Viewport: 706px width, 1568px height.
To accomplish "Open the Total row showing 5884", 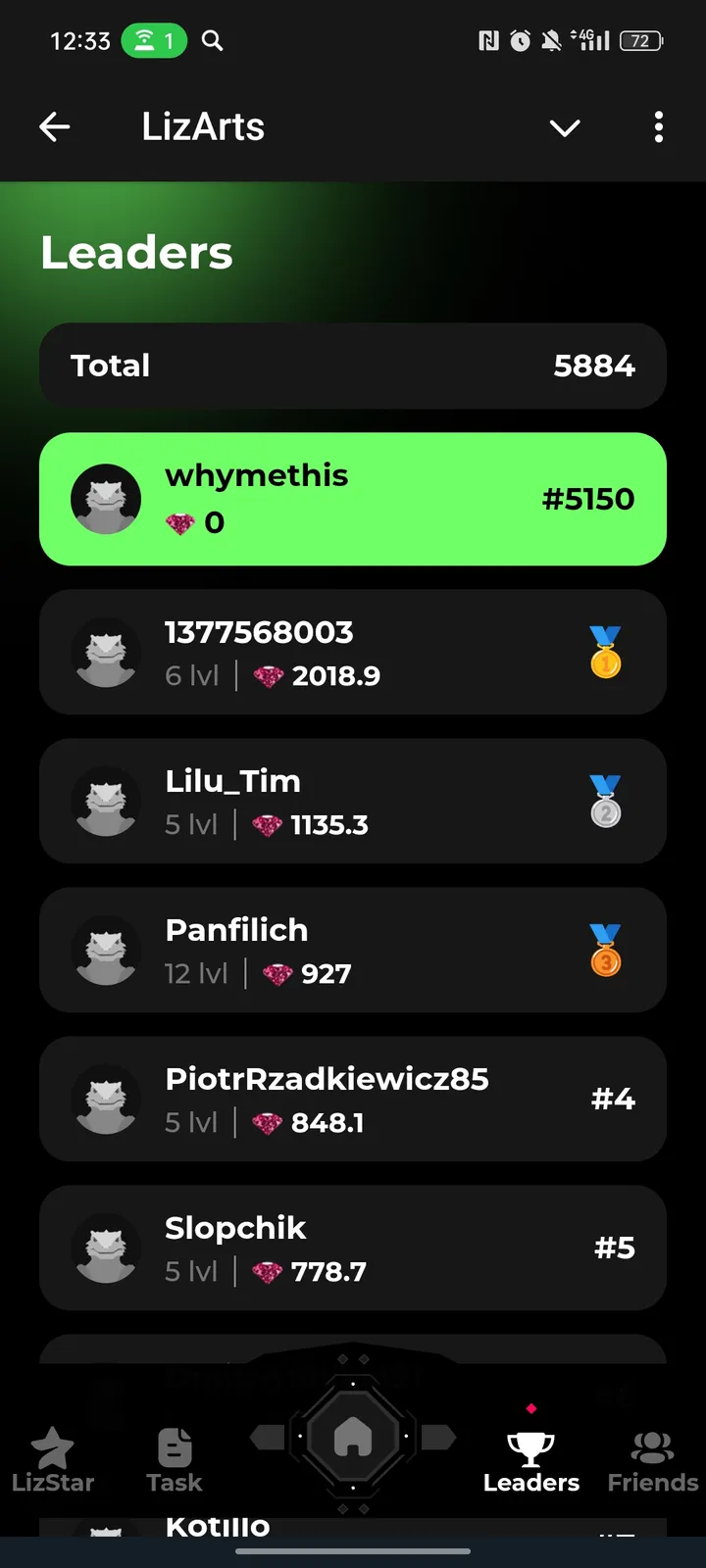I will point(353,366).
